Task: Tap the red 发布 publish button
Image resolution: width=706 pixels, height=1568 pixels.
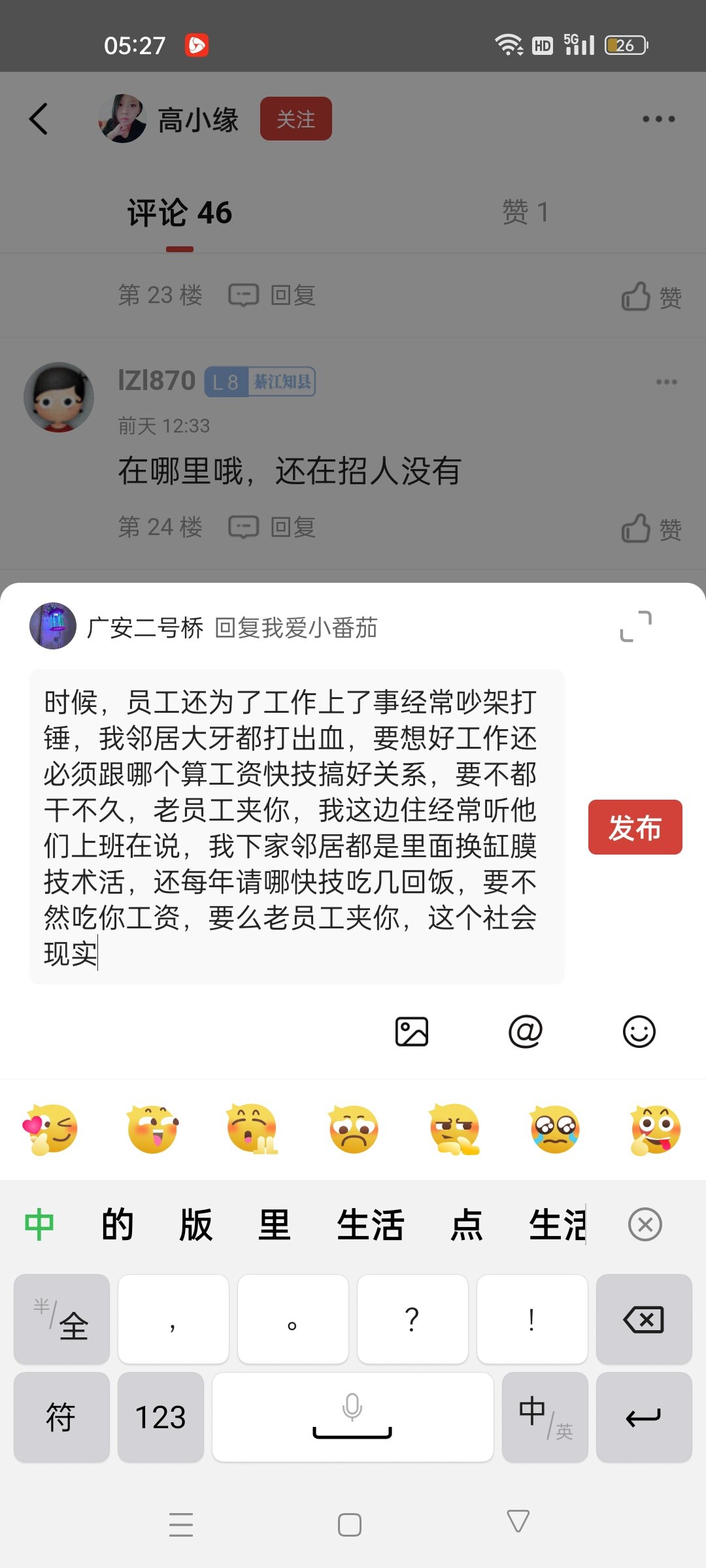Action: [635, 827]
